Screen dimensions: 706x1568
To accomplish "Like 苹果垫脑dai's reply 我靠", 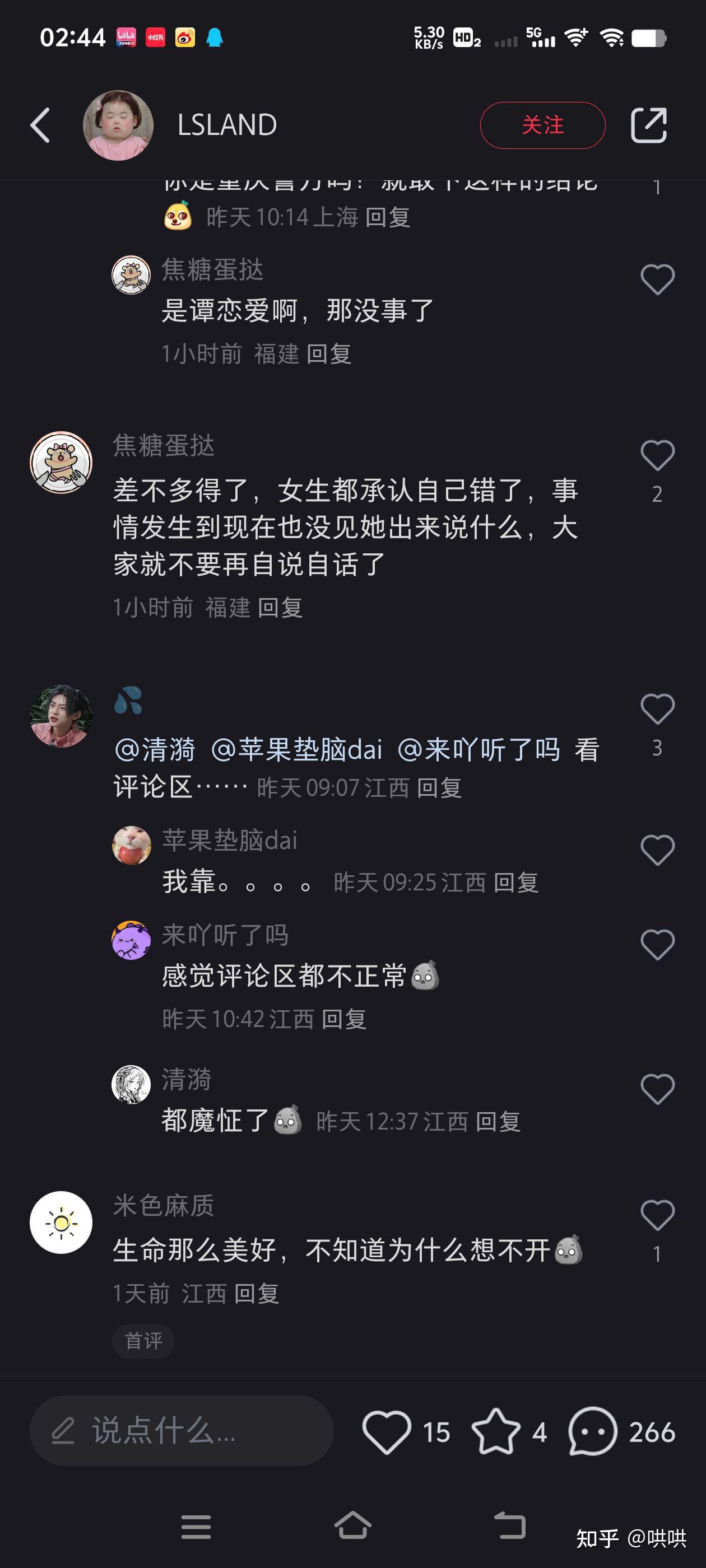I will [x=657, y=850].
